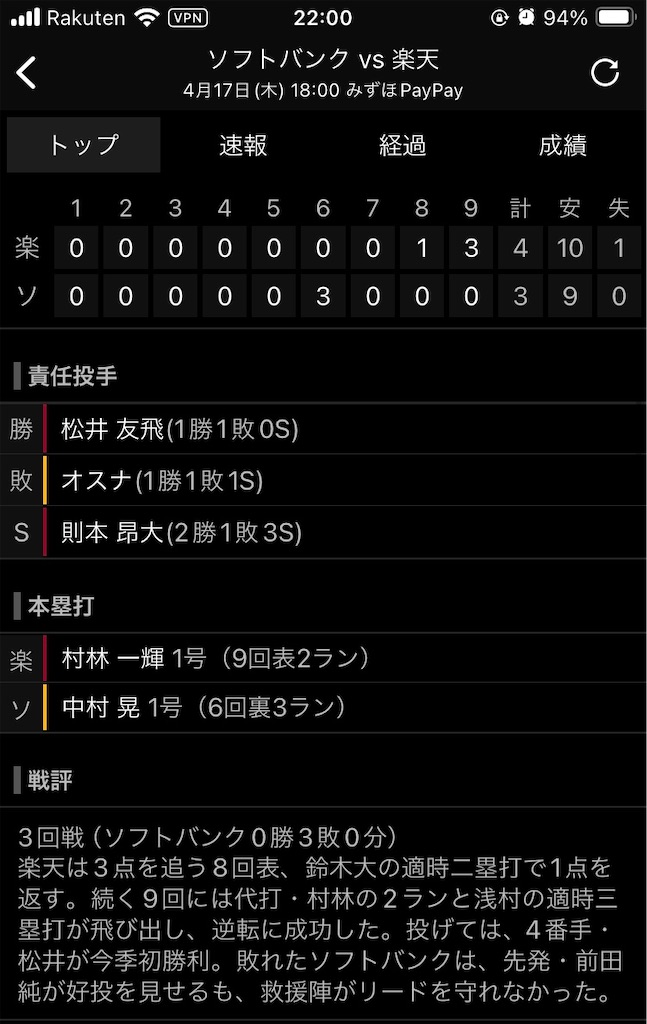Refresh the game score
This screenshot has width=647, height=1024.
[605, 72]
